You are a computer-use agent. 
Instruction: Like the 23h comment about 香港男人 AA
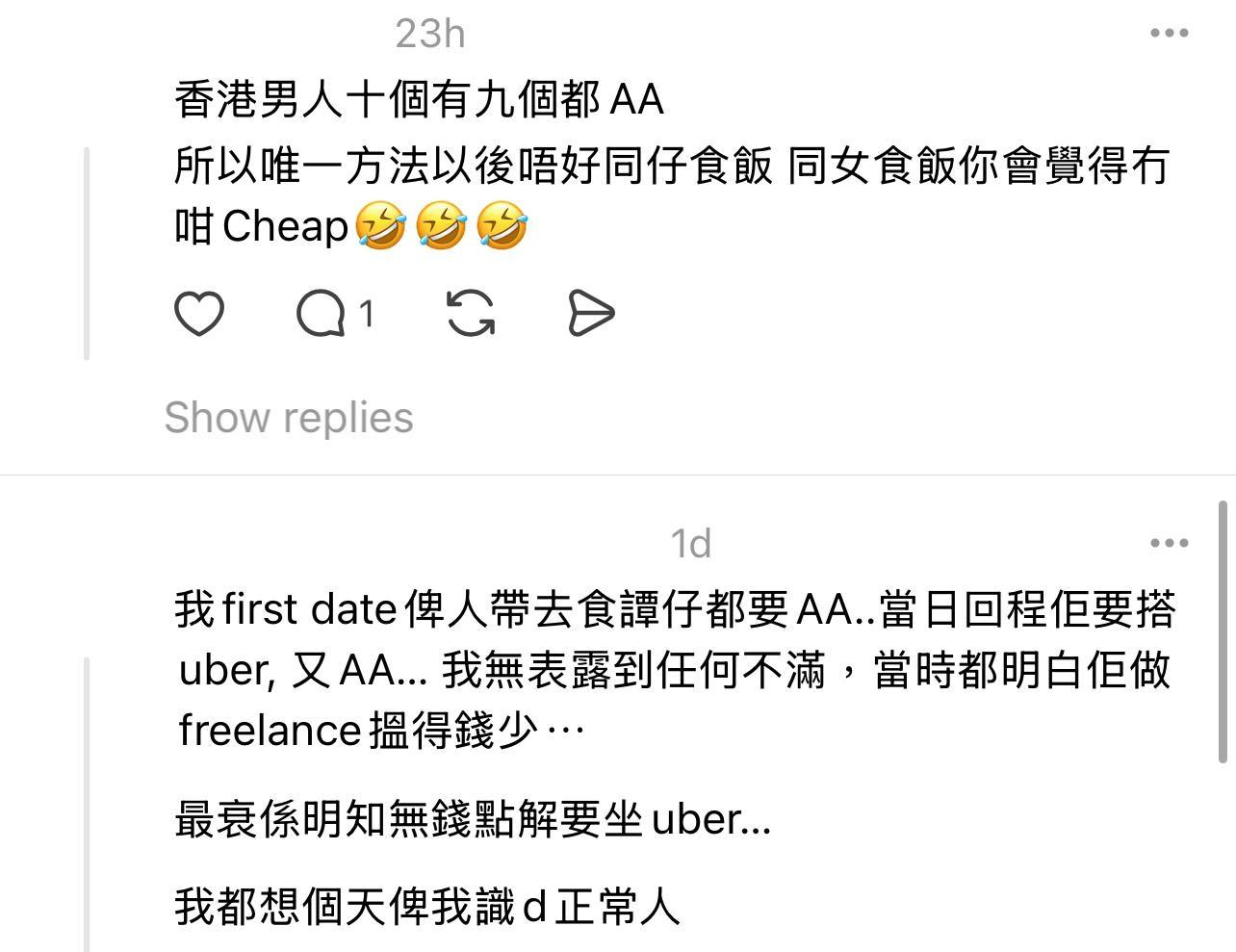click(199, 314)
